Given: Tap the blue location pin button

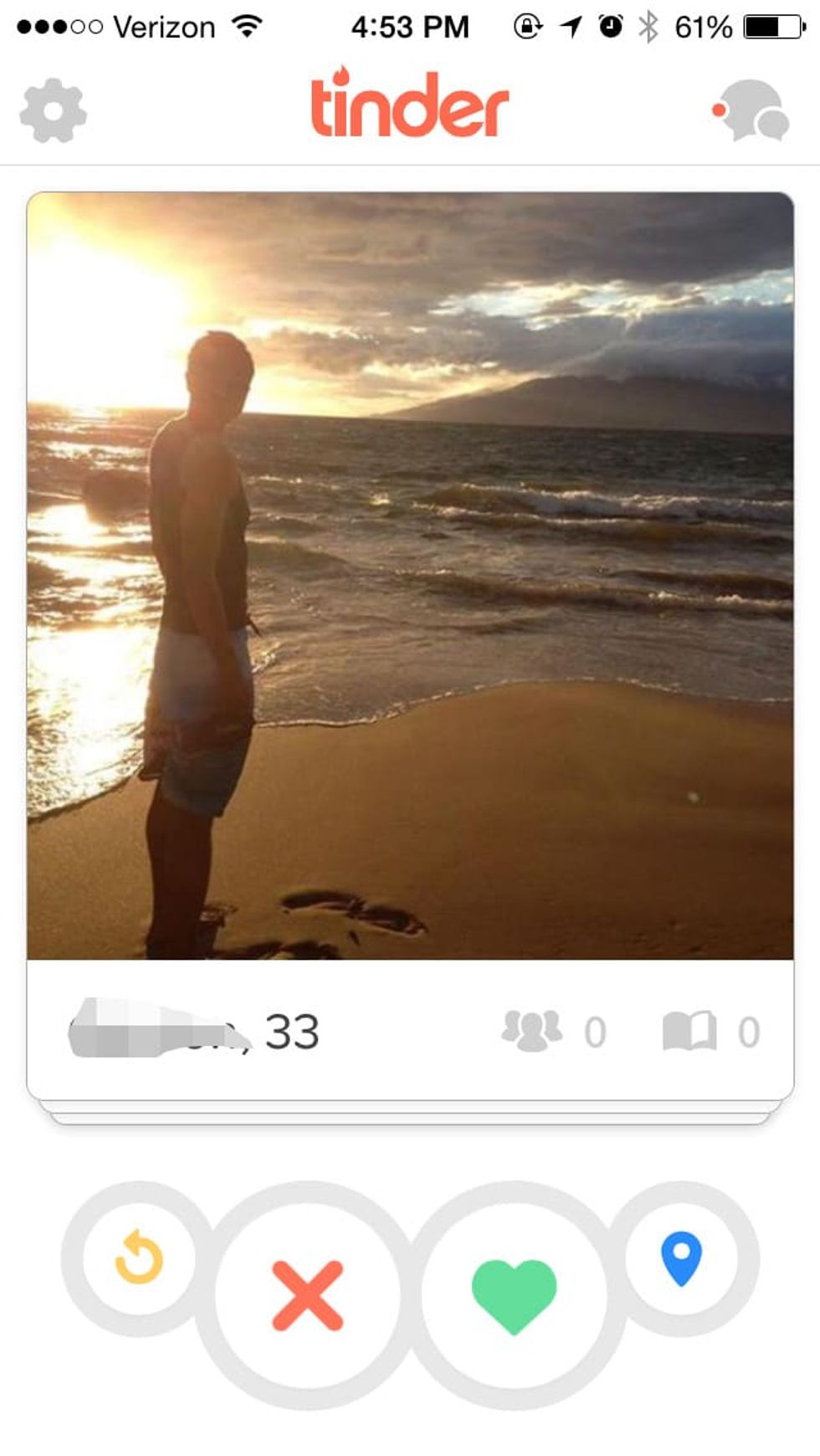Looking at the screenshot, I should tap(681, 1258).
